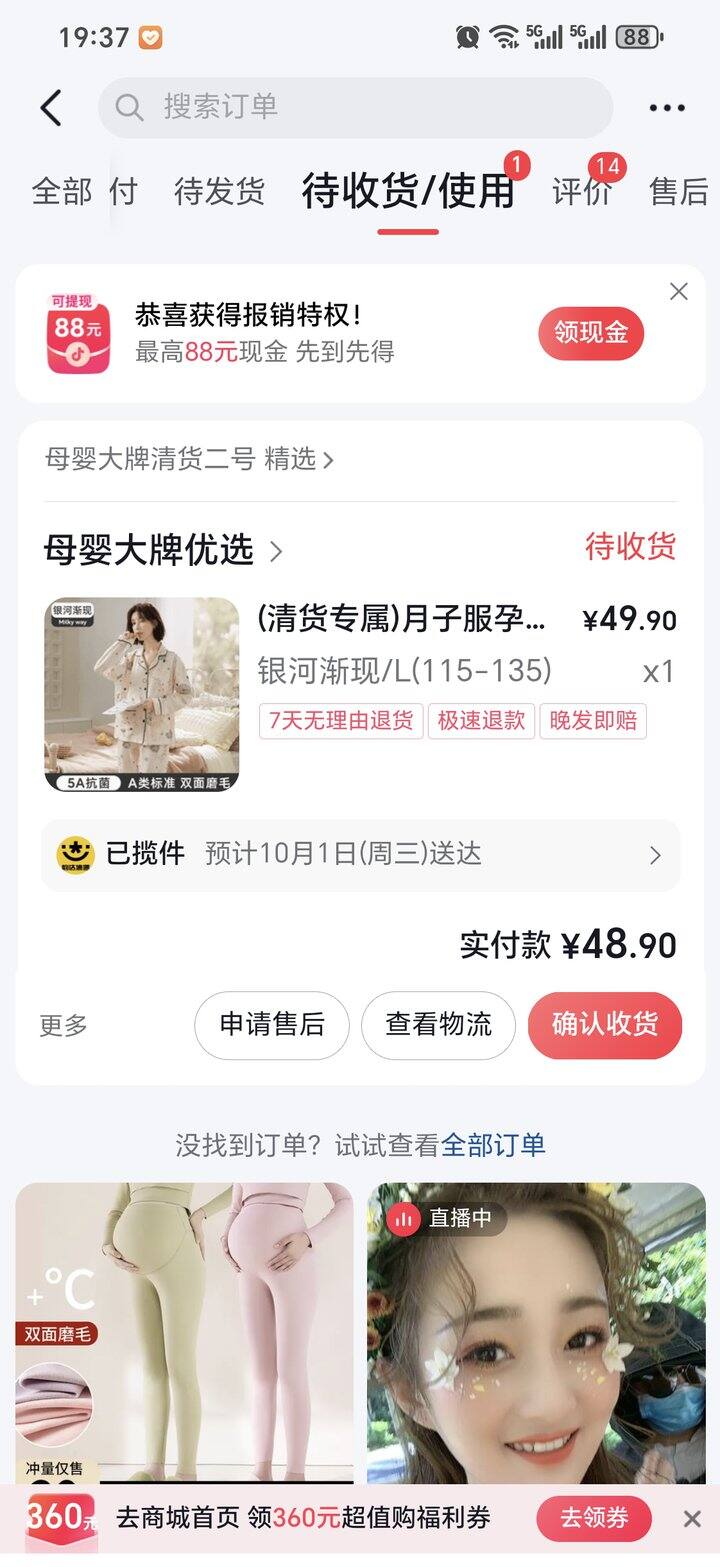Viewport: 720px width, 1567px height.
Task: Tap 申请售后 button
Action: pos(272,1025)
